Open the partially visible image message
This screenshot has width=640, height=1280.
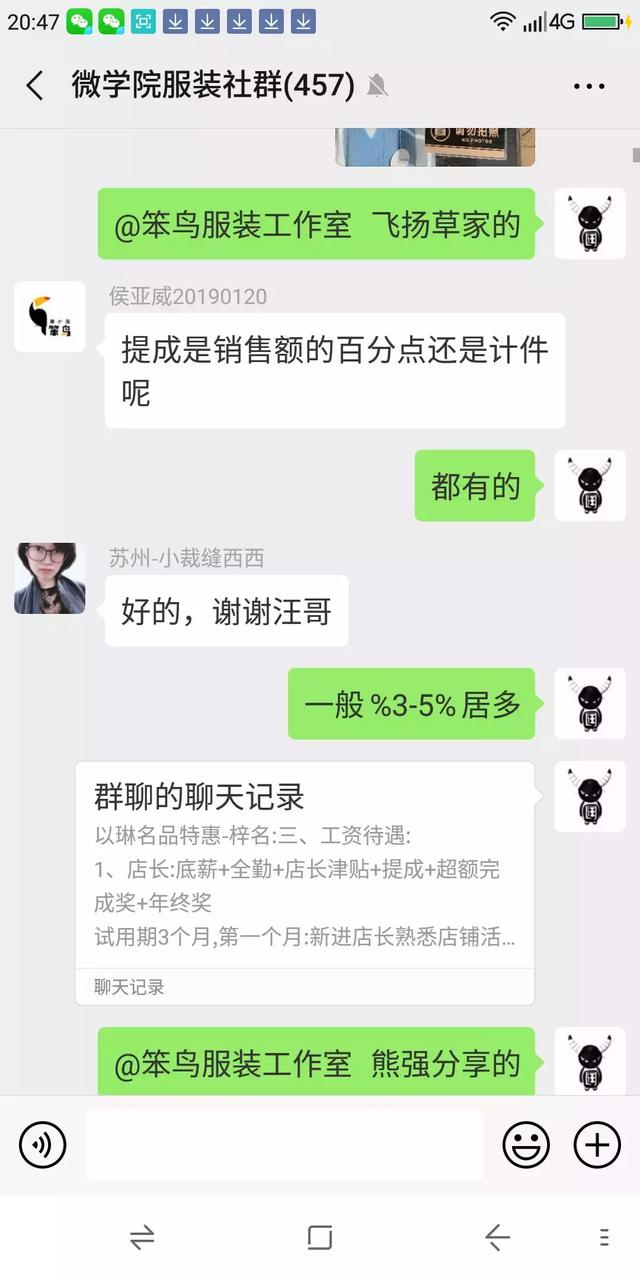pyautogui.click(x=434, y=146)
